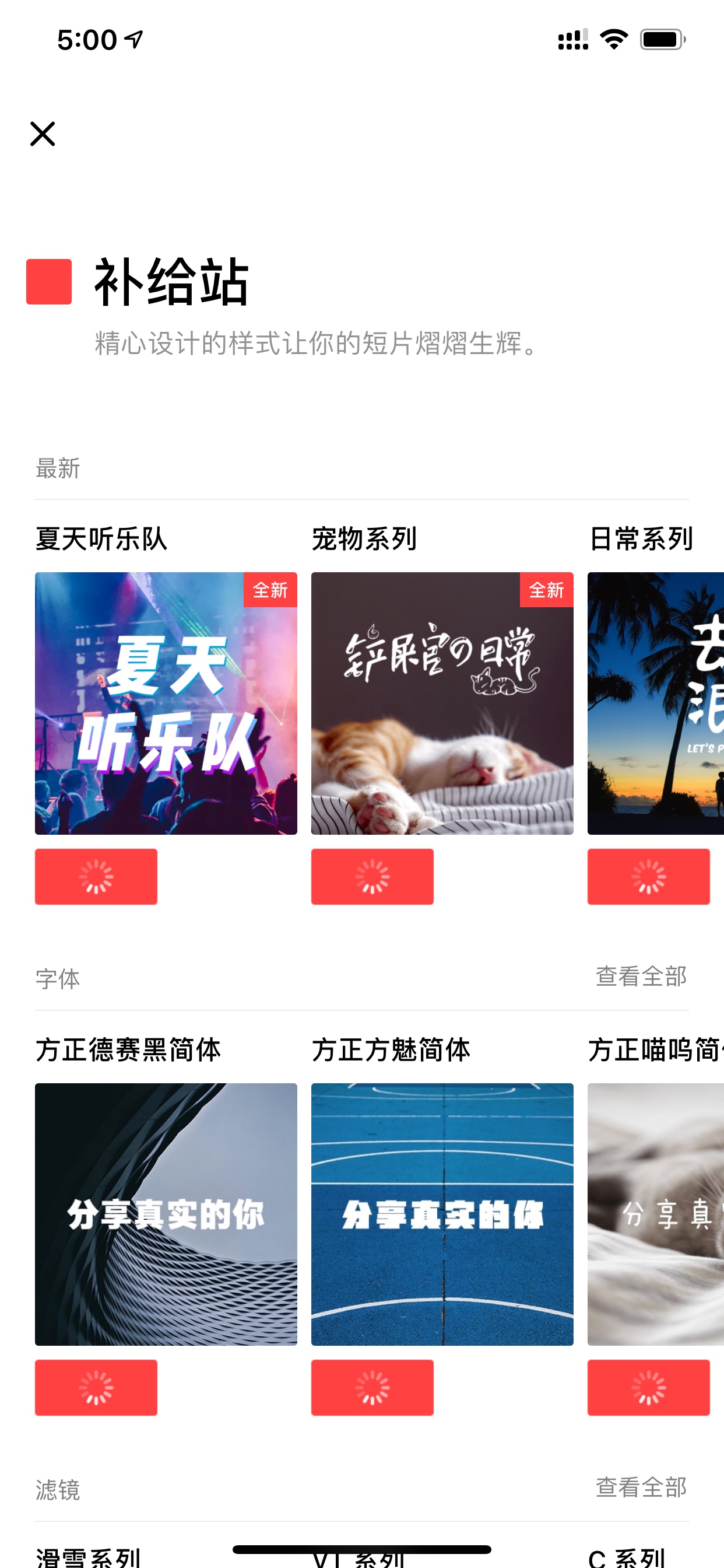This screenshot has height=1568, width=724.
Task: Open the 方正方魅简体 font preview
Action: [442, 1214]
